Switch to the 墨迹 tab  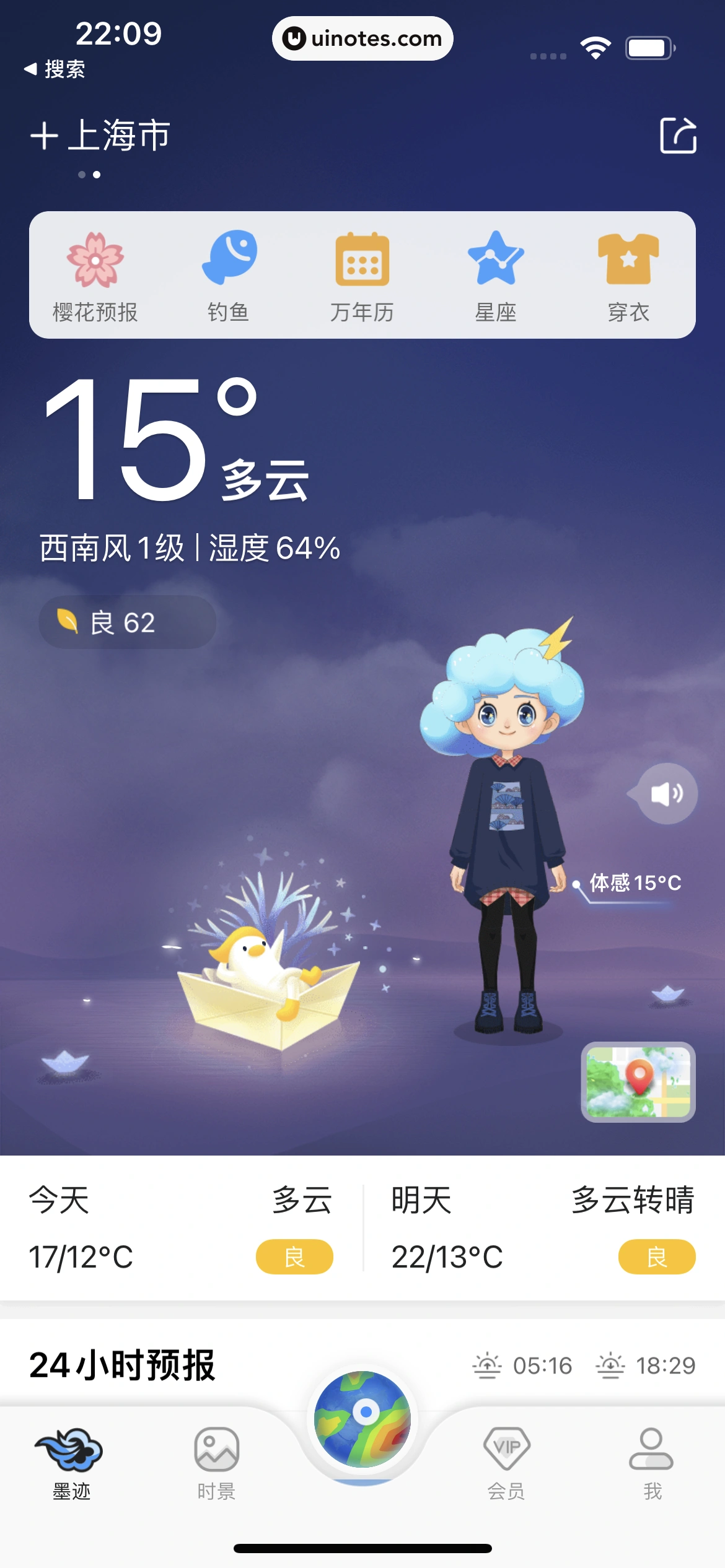tap(71, 1463)
